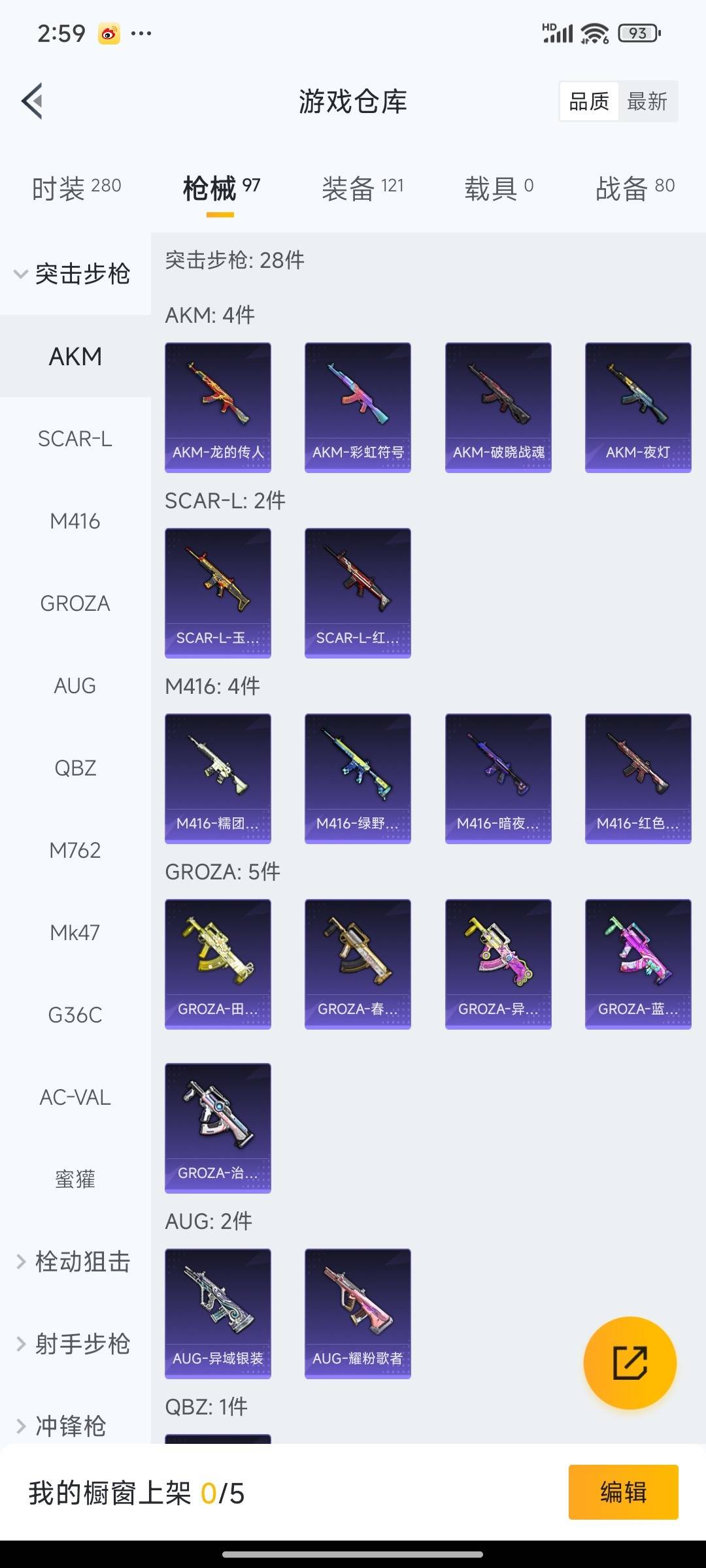Switch to the 装备 tab
This screenshot has width=706, height=1568.
pos(362,188)
